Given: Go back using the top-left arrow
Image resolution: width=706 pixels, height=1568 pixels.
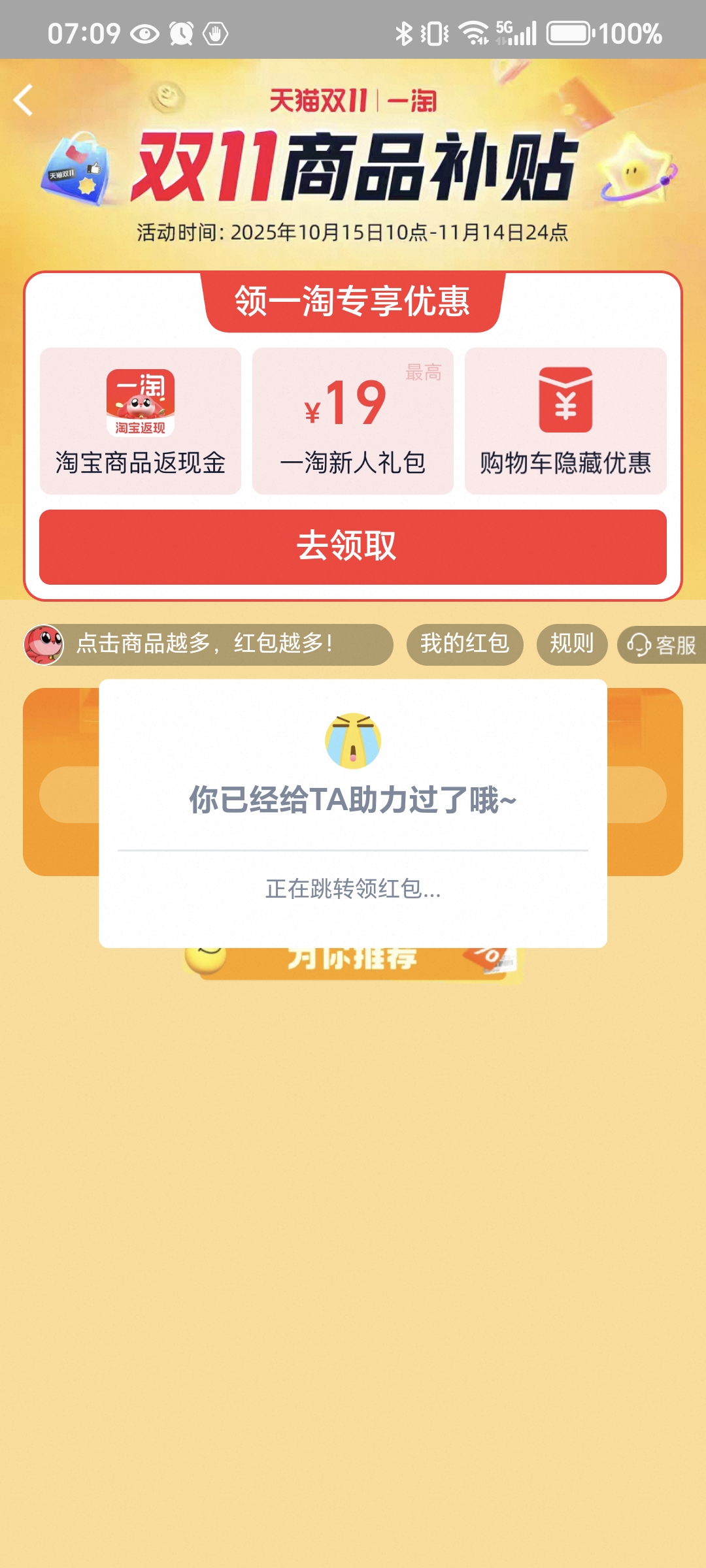Looking at the screenshot, I should (24, 101).
